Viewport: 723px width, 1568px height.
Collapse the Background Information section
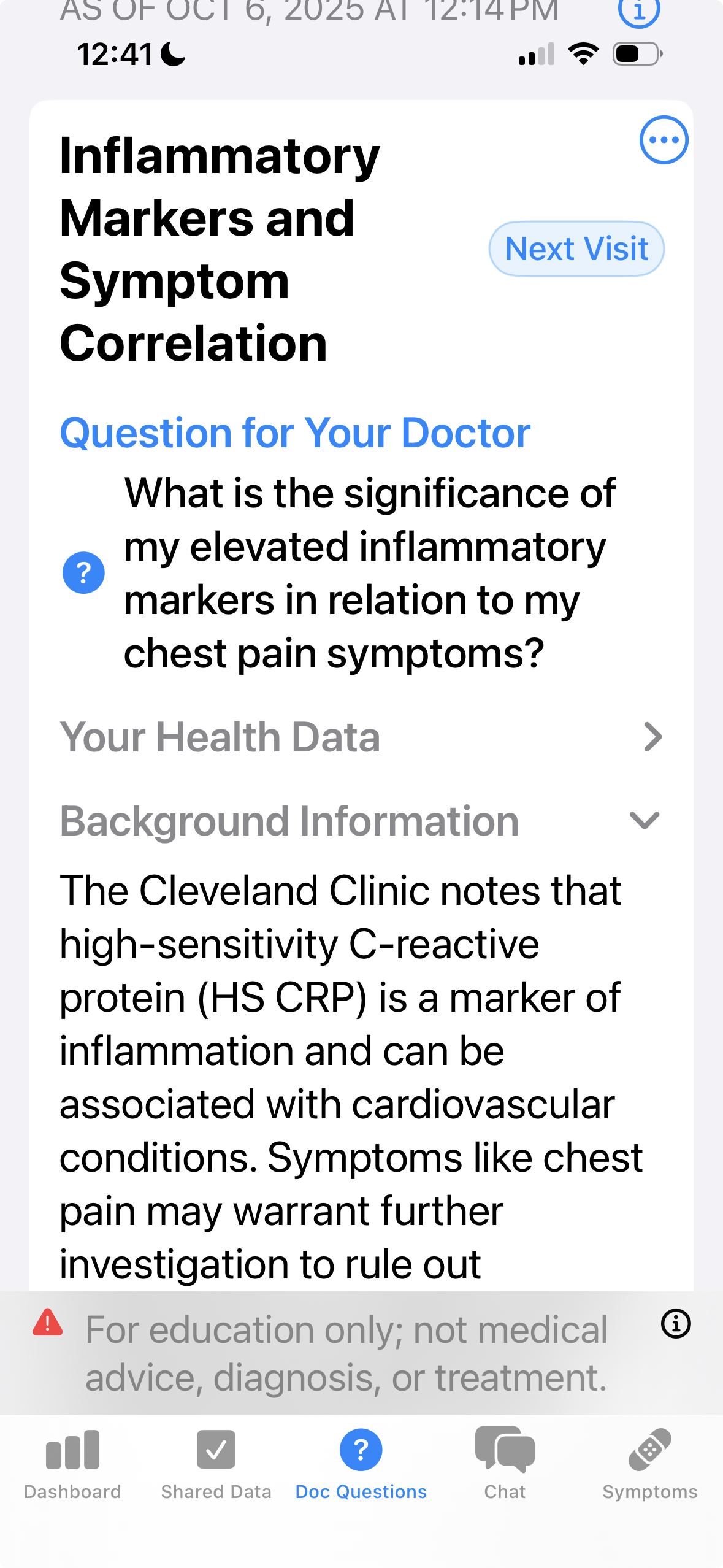646,820
